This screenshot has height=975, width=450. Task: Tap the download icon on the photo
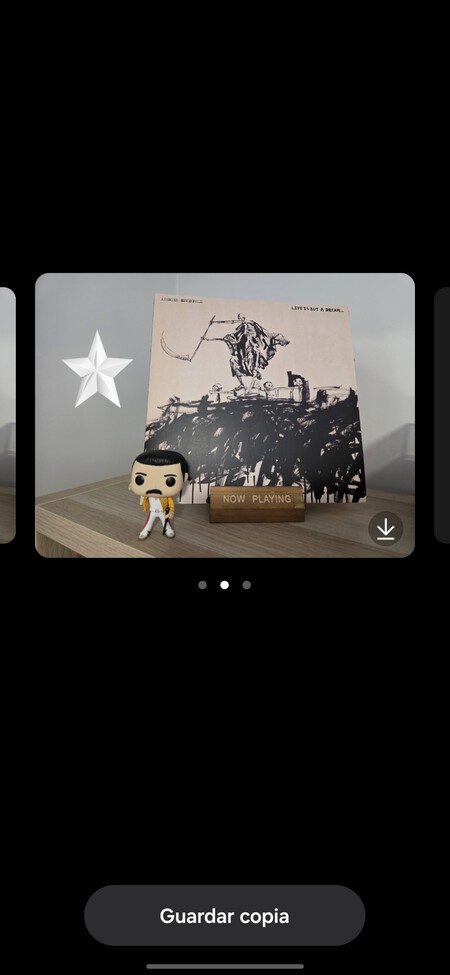(385, 529)
